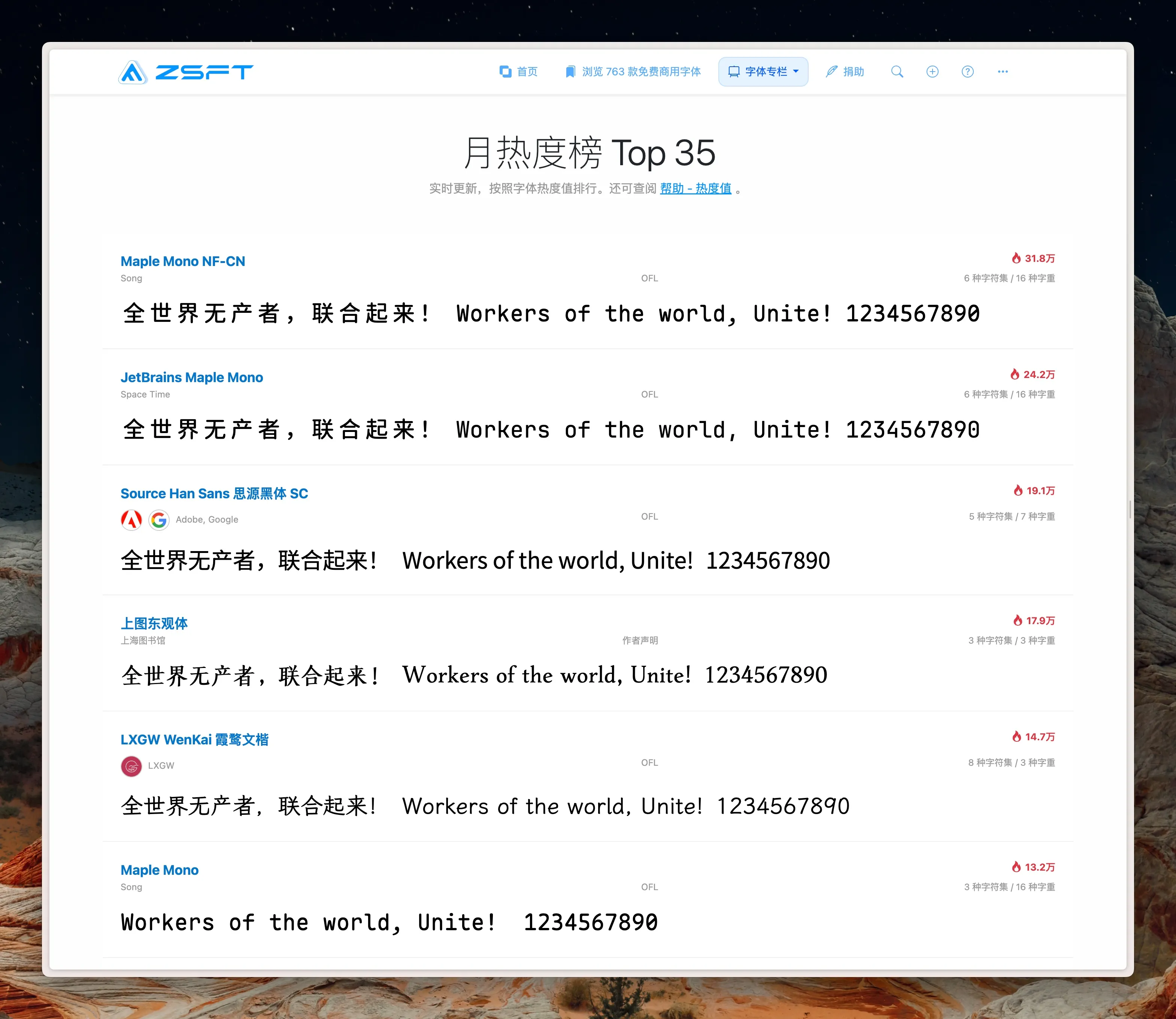Screen dimensions: 1176x1019
Task: Open the three-dot overflow menu
Action: pos(1003,72)
